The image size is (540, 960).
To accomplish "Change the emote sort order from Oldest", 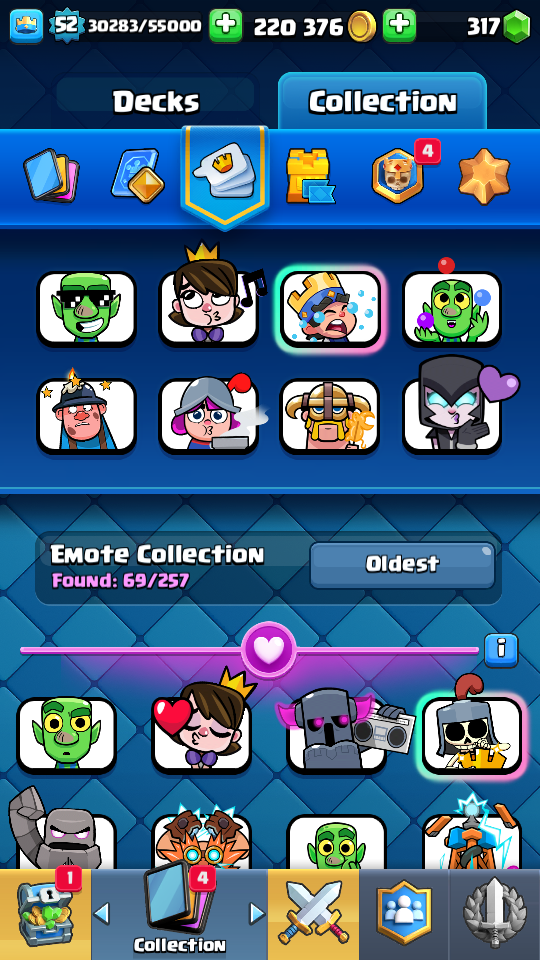I will click(402, 564).
